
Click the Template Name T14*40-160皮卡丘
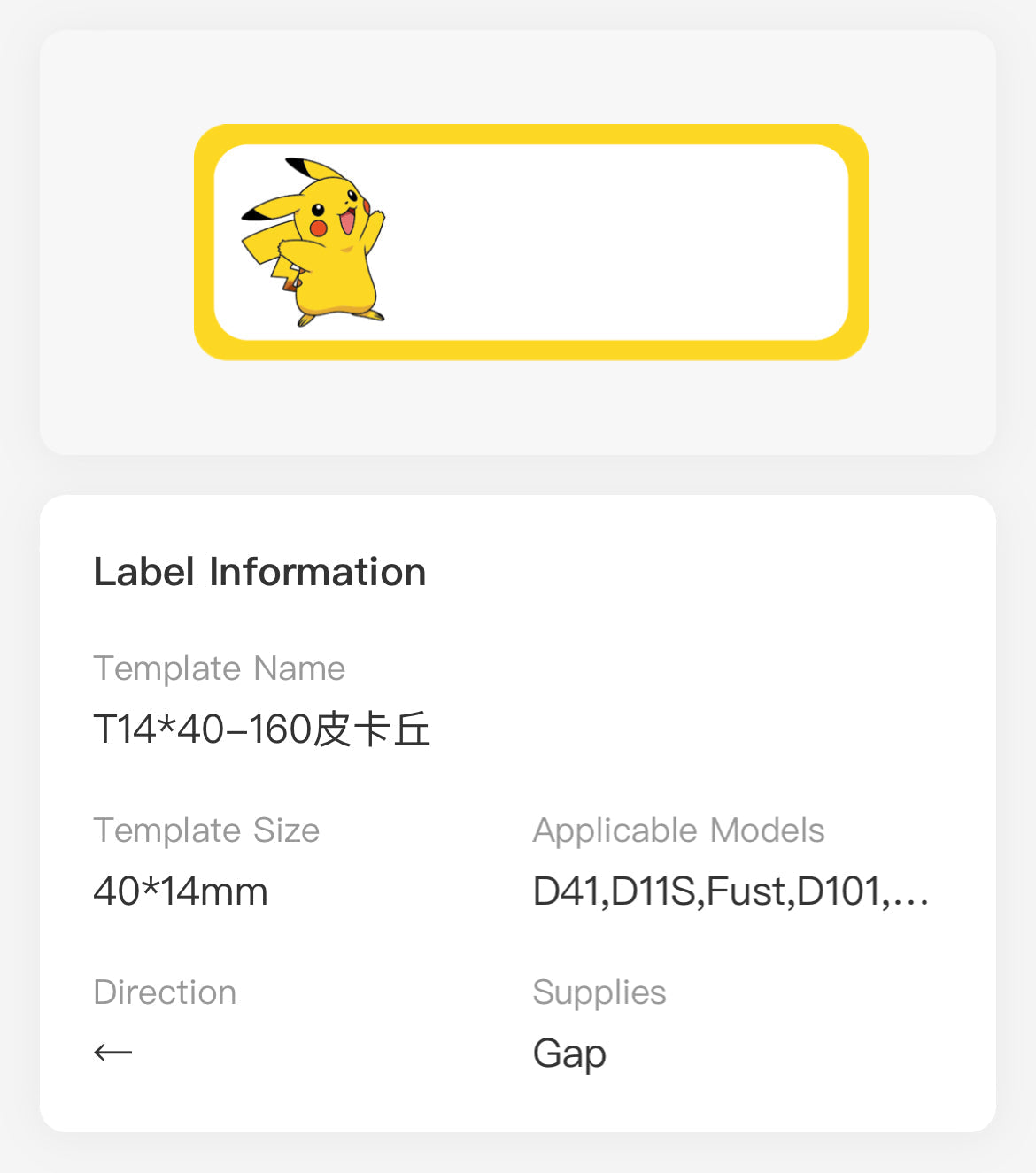tap(263, 728)
